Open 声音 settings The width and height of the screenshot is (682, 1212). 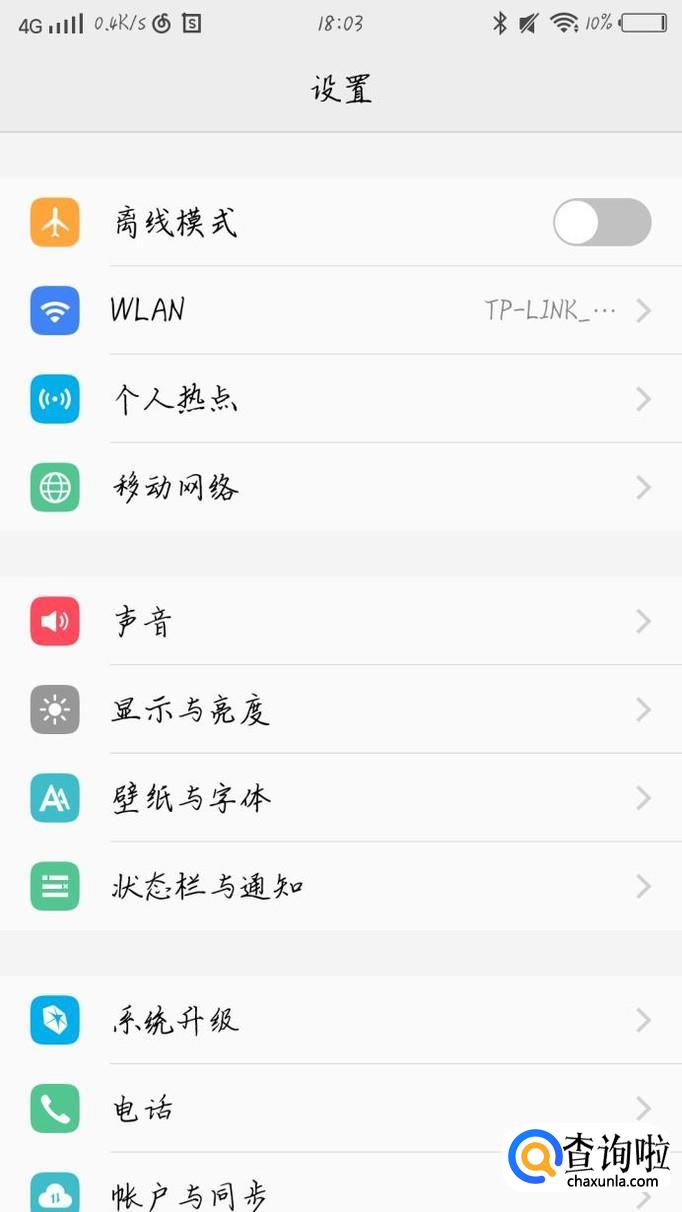tap(340, 622)
